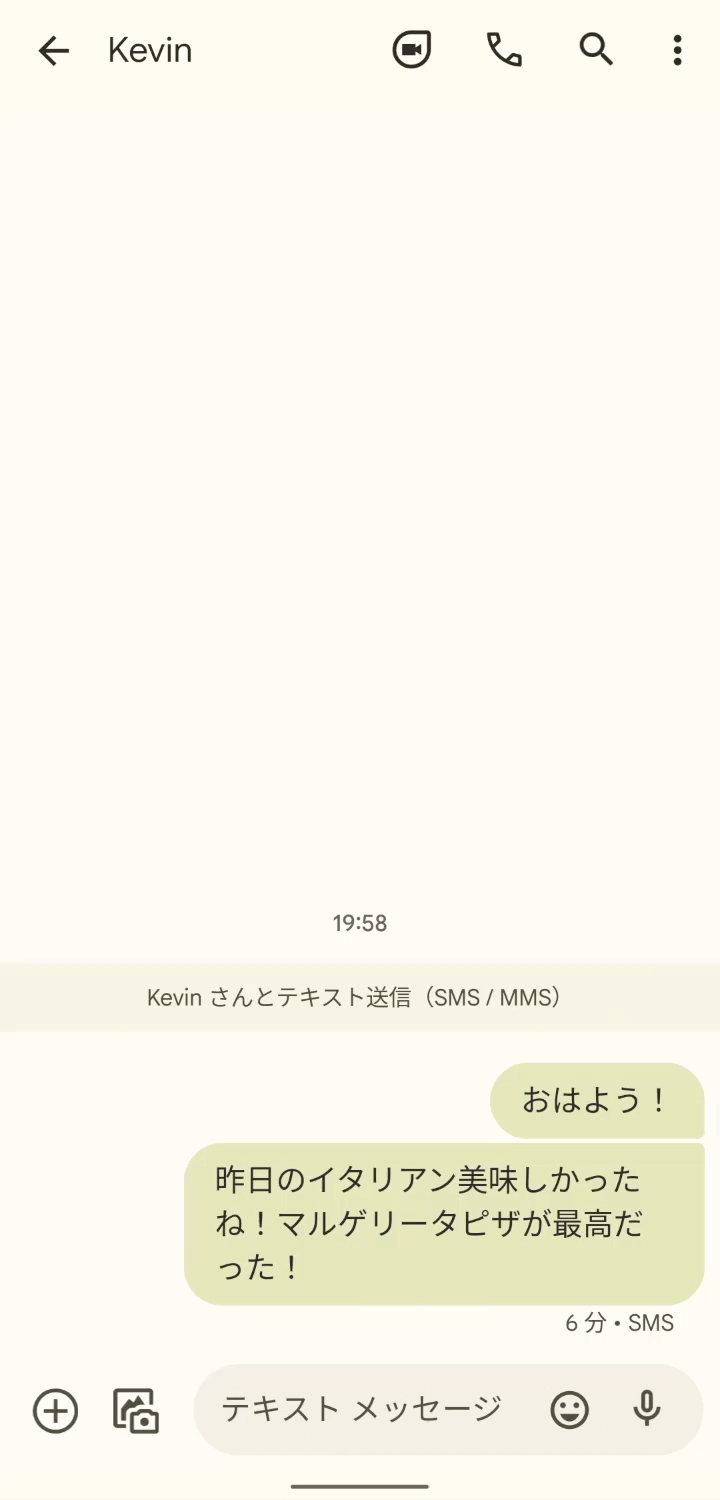
Task: Record a voice message with the microphone
Action: pyautogui.click(x=647, y=1410)
